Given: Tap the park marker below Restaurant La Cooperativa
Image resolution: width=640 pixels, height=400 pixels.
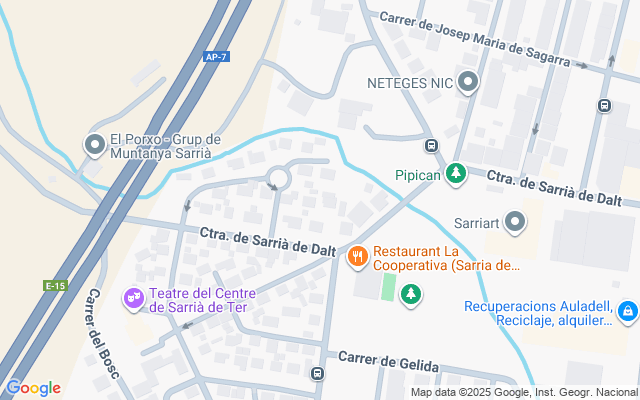Looking at the screenshot, I should (410, 294).
